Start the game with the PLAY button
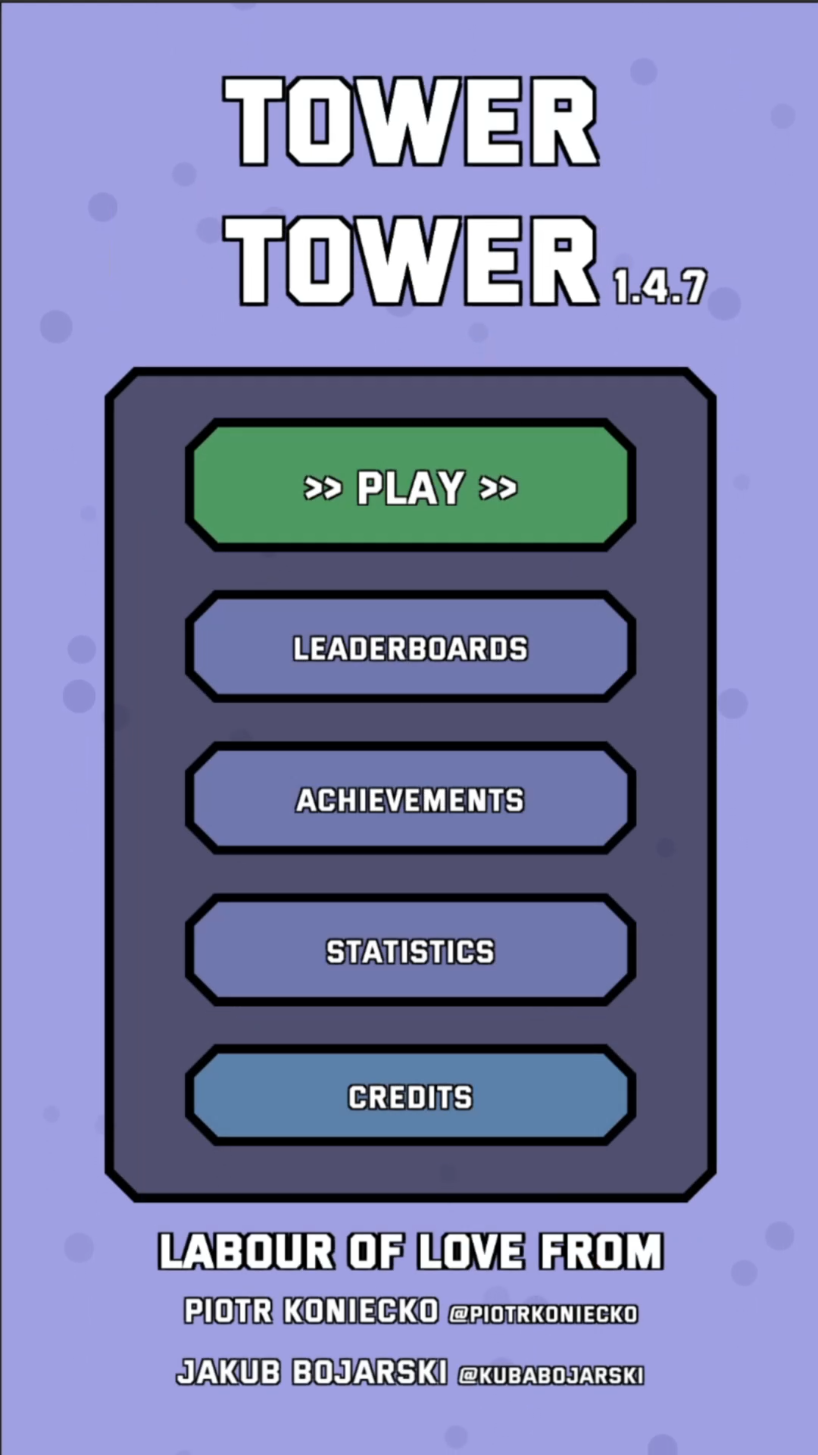Screen dimensions: 818x1455 click(410, 487)
